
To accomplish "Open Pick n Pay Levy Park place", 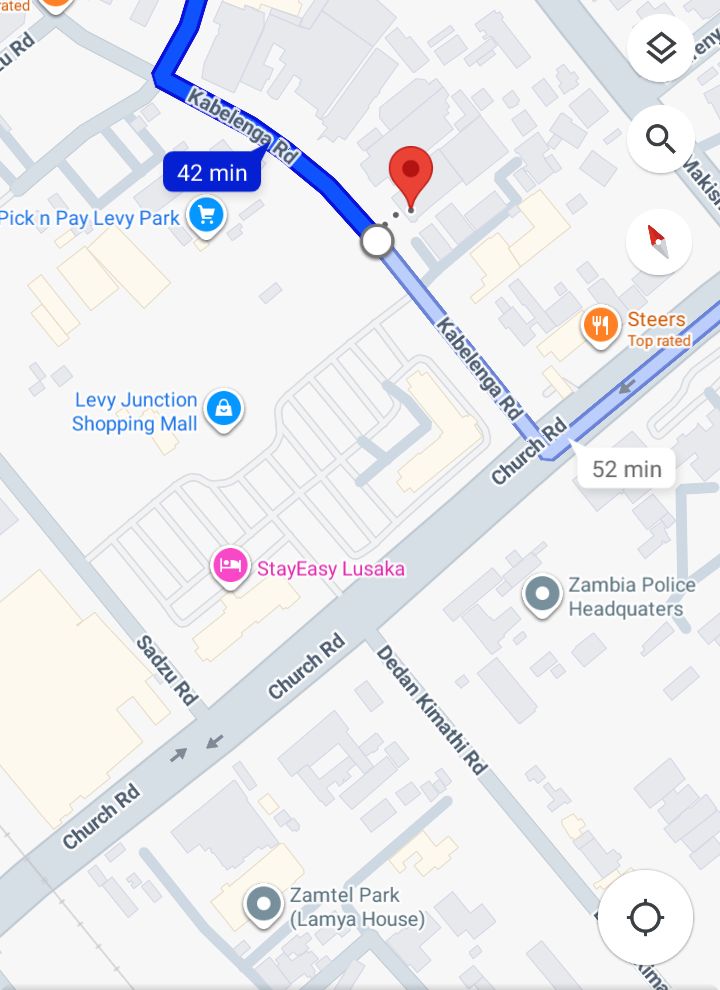I will [207, 215].
